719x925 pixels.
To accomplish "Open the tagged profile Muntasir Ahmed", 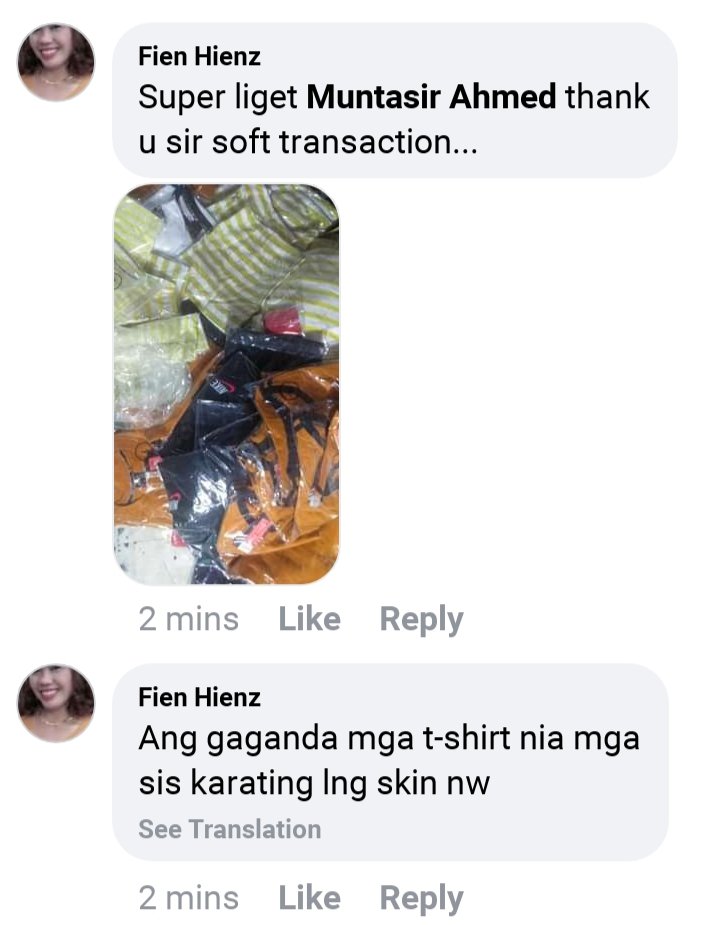I will pos(431,97).
